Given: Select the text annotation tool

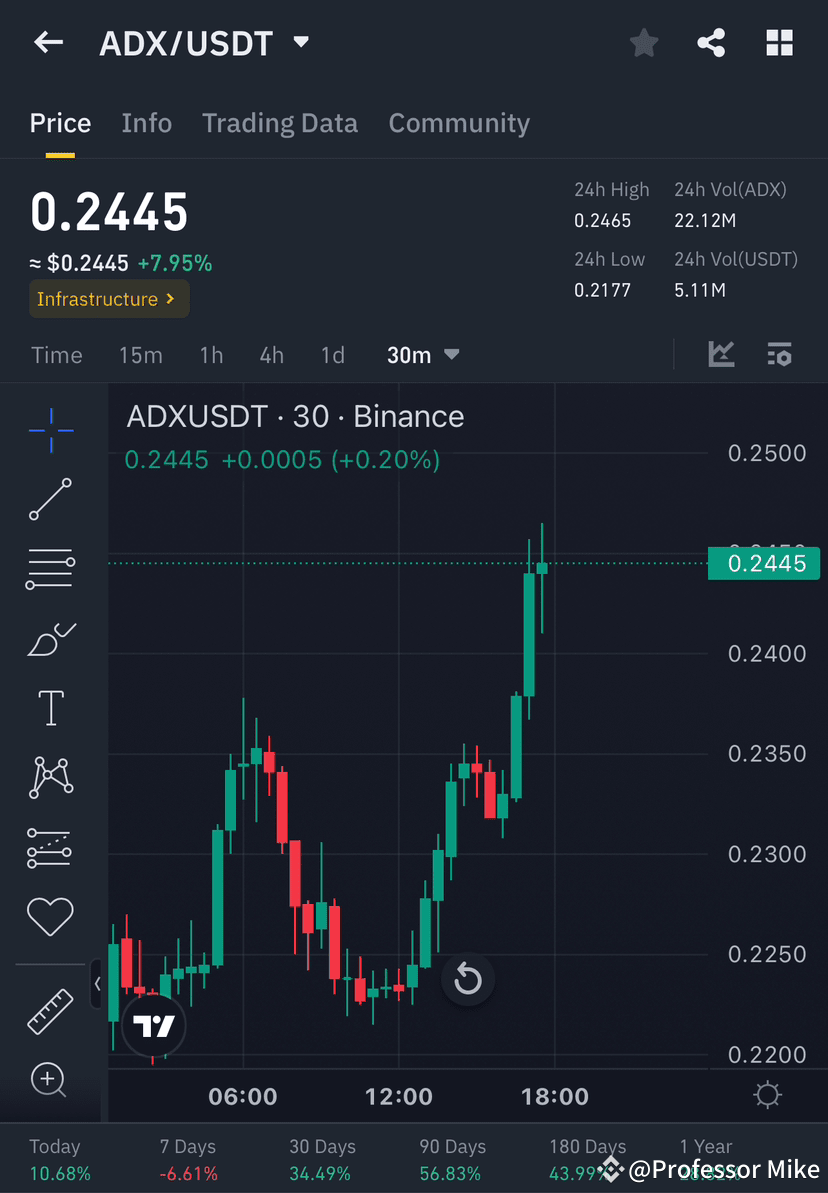Looking at the screenshot, I should (x=50, y=707).
